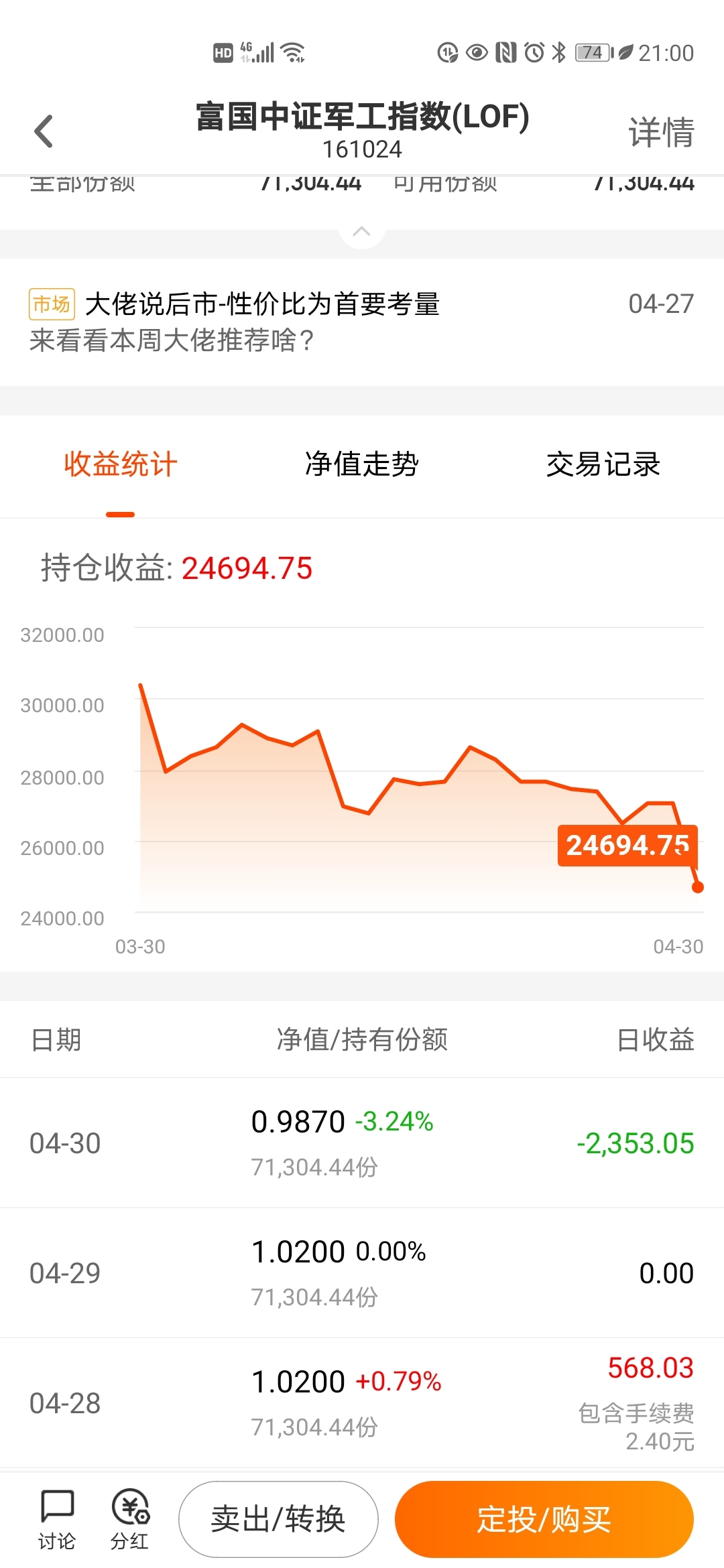Switch on the 净值走势 chart view
Viewport: 724px width, 1568px height.
362,463
